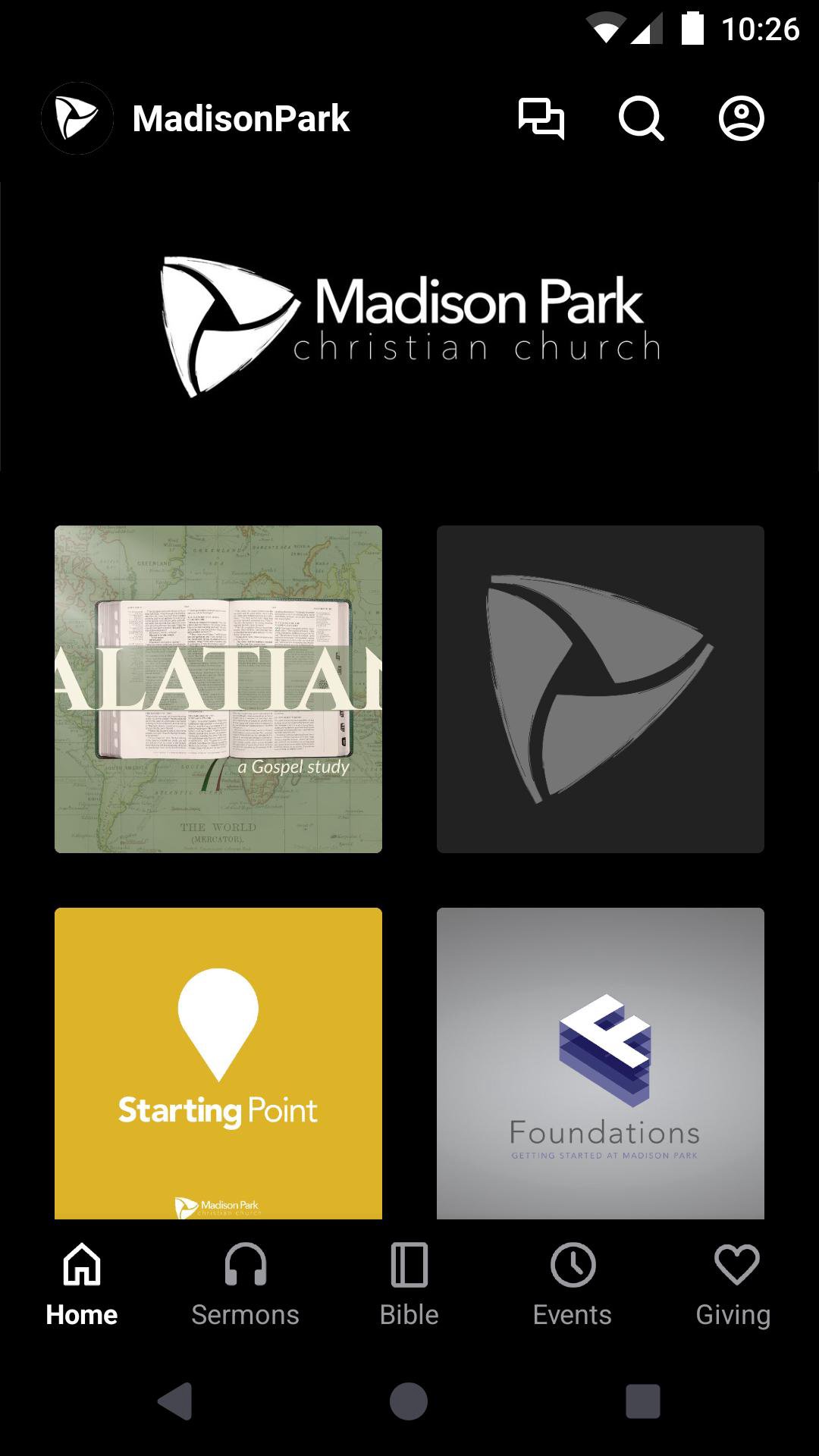This screenshot has height=1456, width=819.
Task: Open the user profile icon
Action: pyautogui.click(x=741, y=119)
